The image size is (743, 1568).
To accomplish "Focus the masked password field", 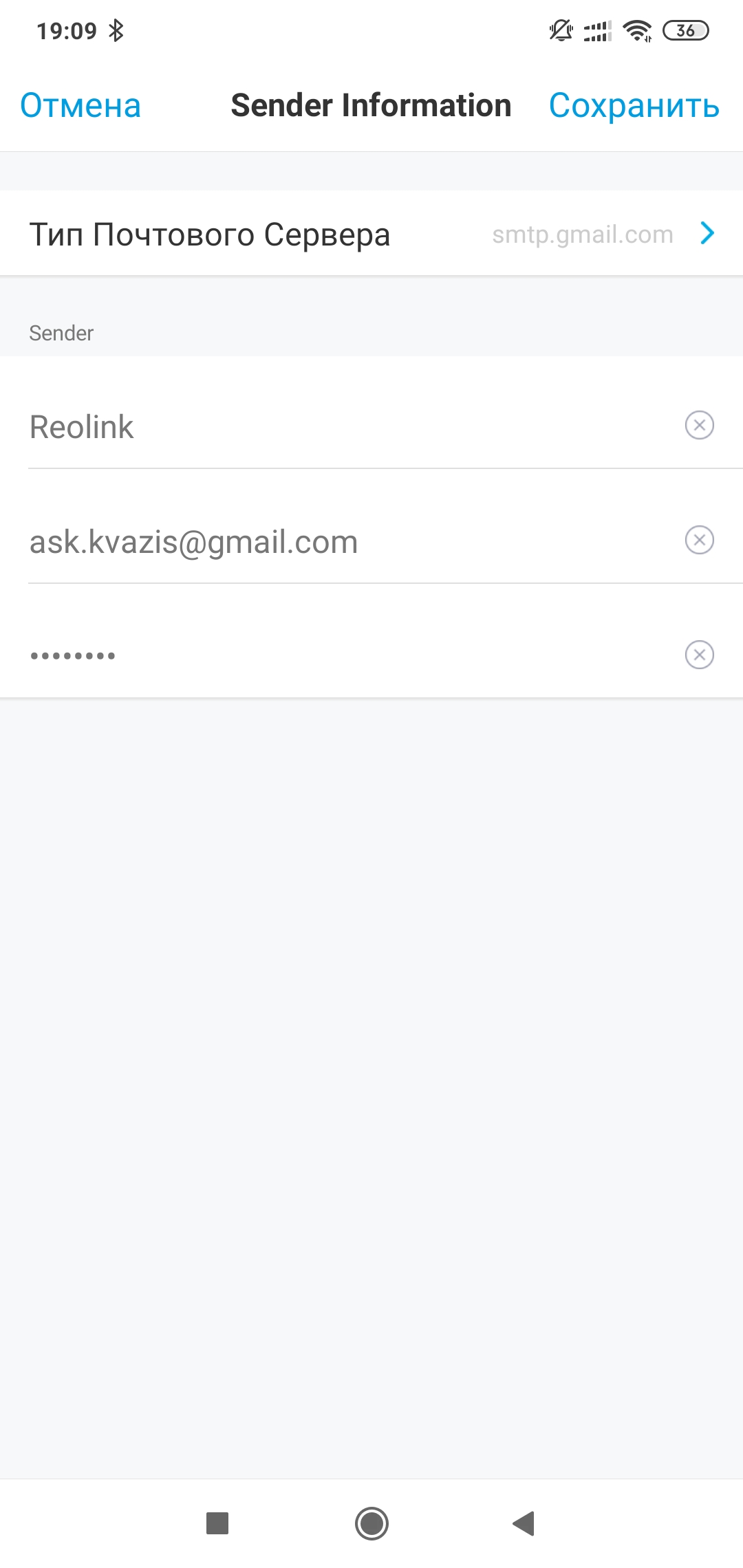I will pos(344,655).
